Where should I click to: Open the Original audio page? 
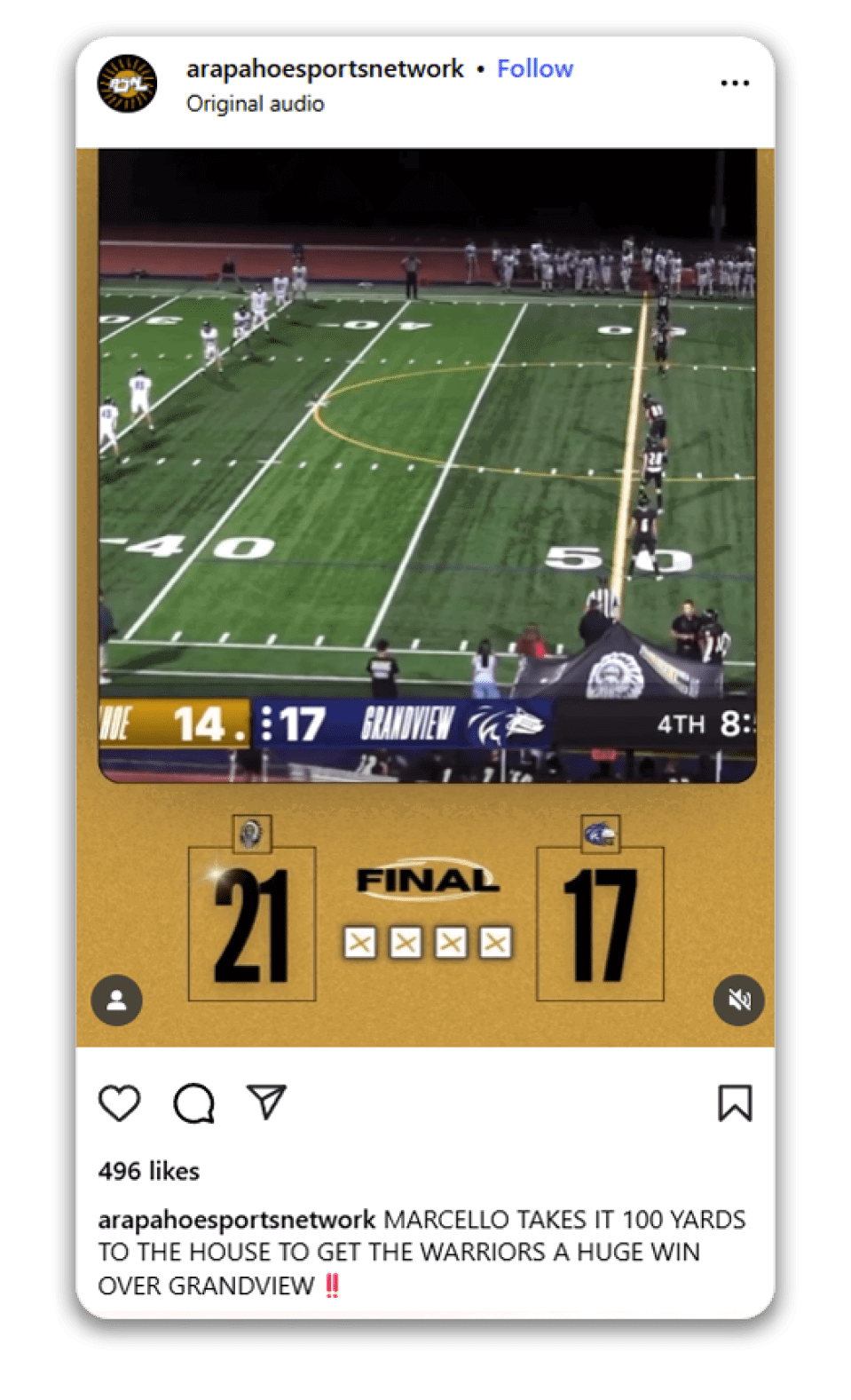click(255, 105)
